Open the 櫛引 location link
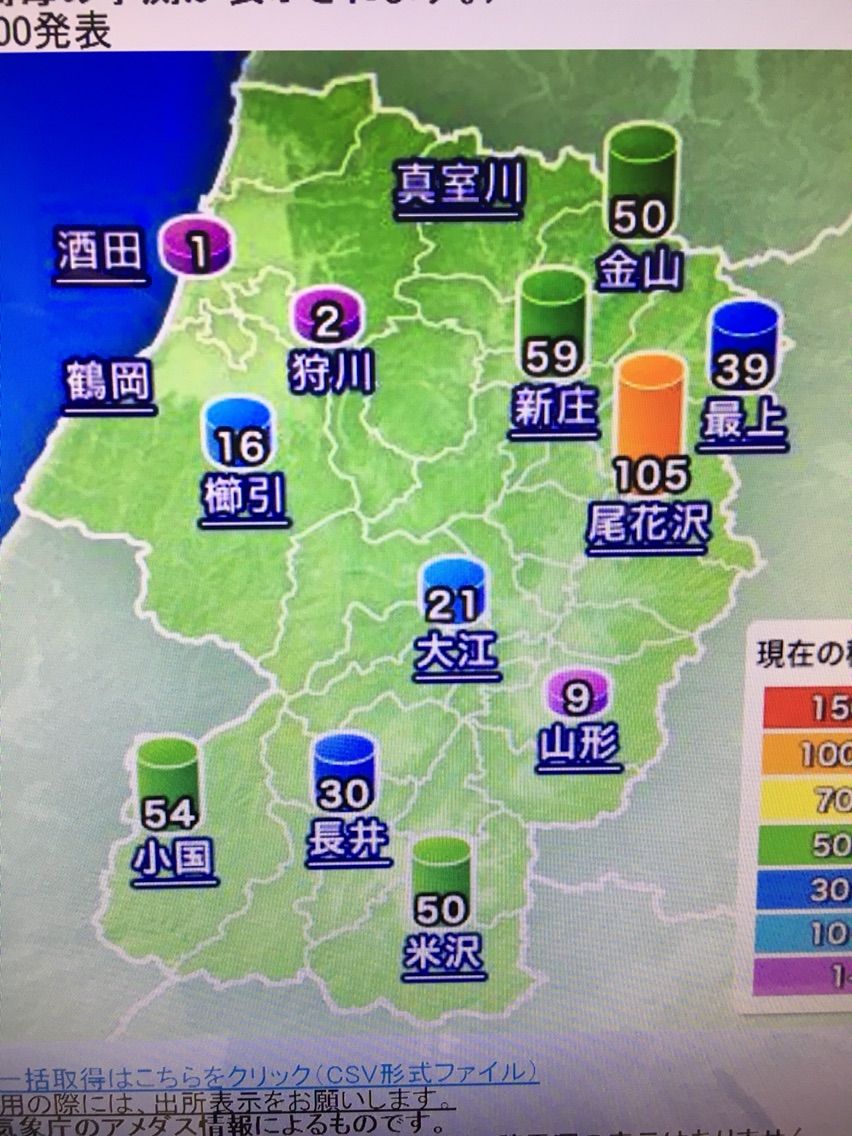The width and height of the screenshot is (852, 1136). click(241, 497)
